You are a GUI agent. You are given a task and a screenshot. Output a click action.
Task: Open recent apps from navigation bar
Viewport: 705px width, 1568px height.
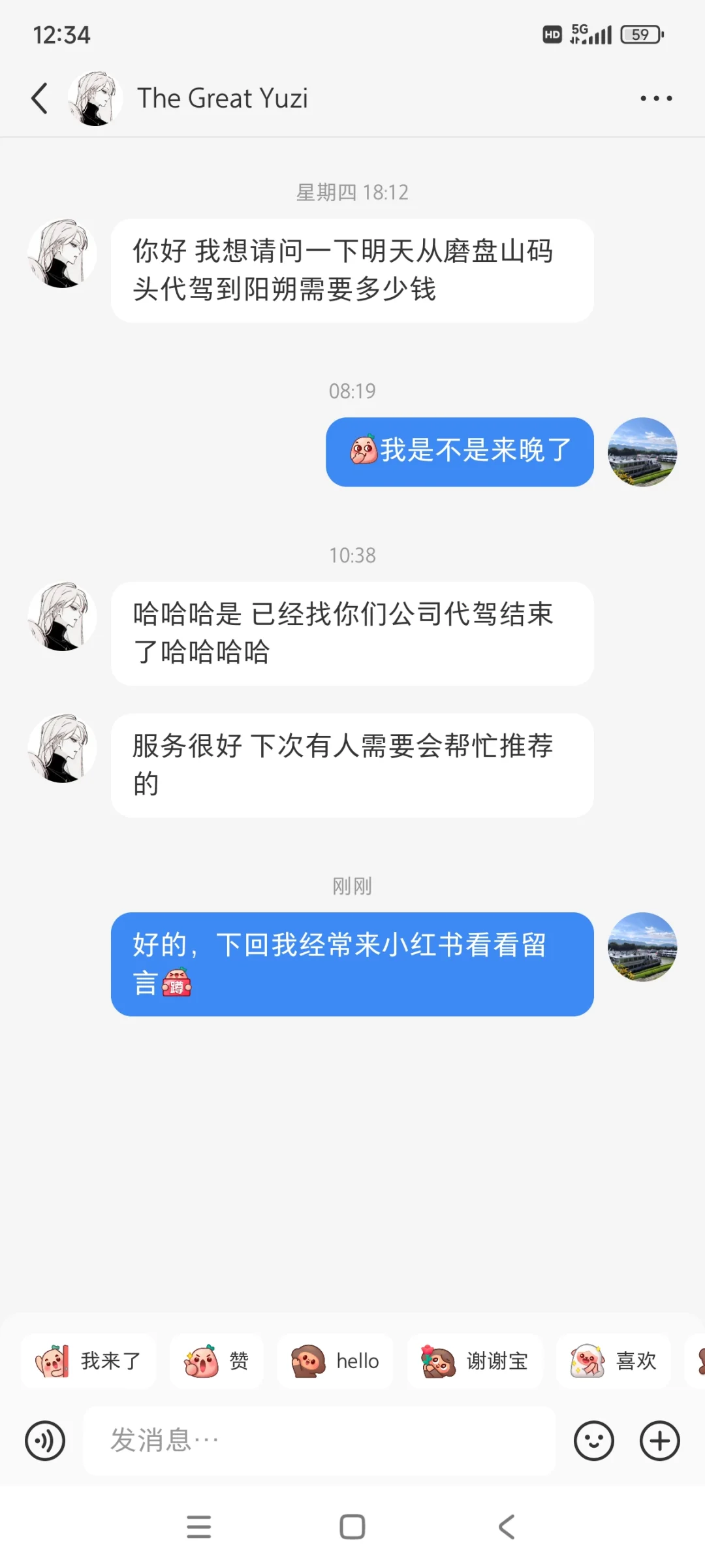[198, 1527]
